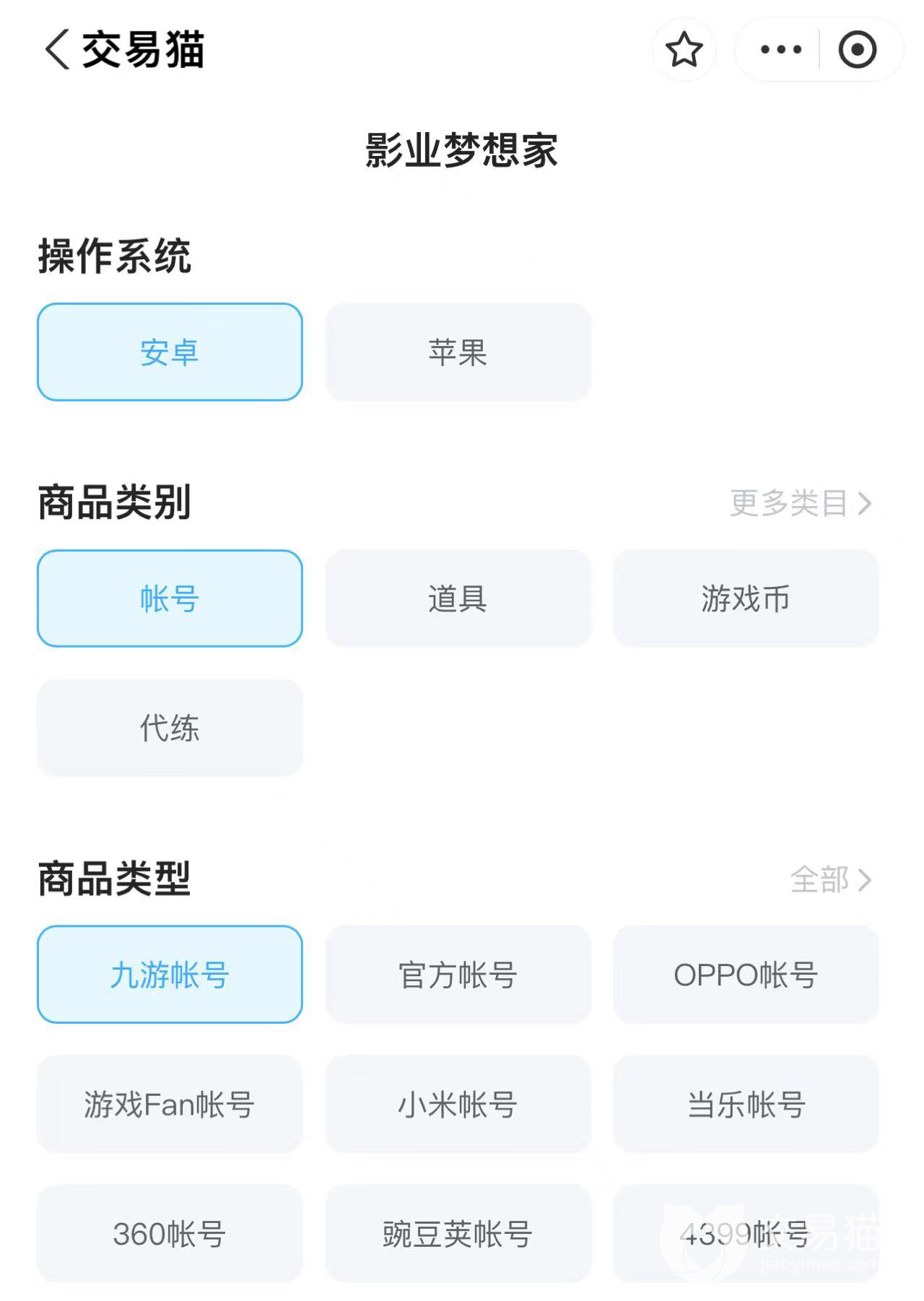Choose 豌豆荚帐号 type

458,1233
